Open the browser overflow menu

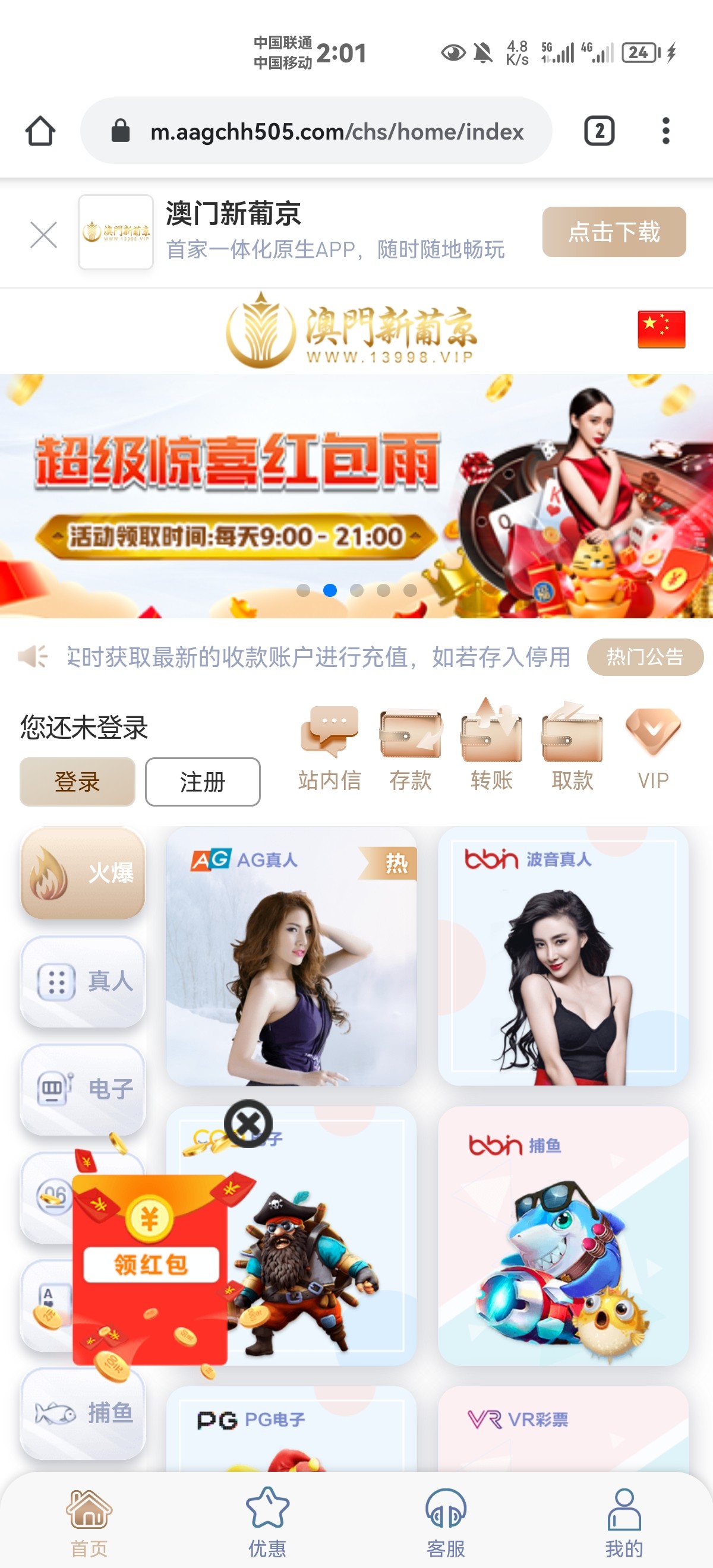pos(665,131)
